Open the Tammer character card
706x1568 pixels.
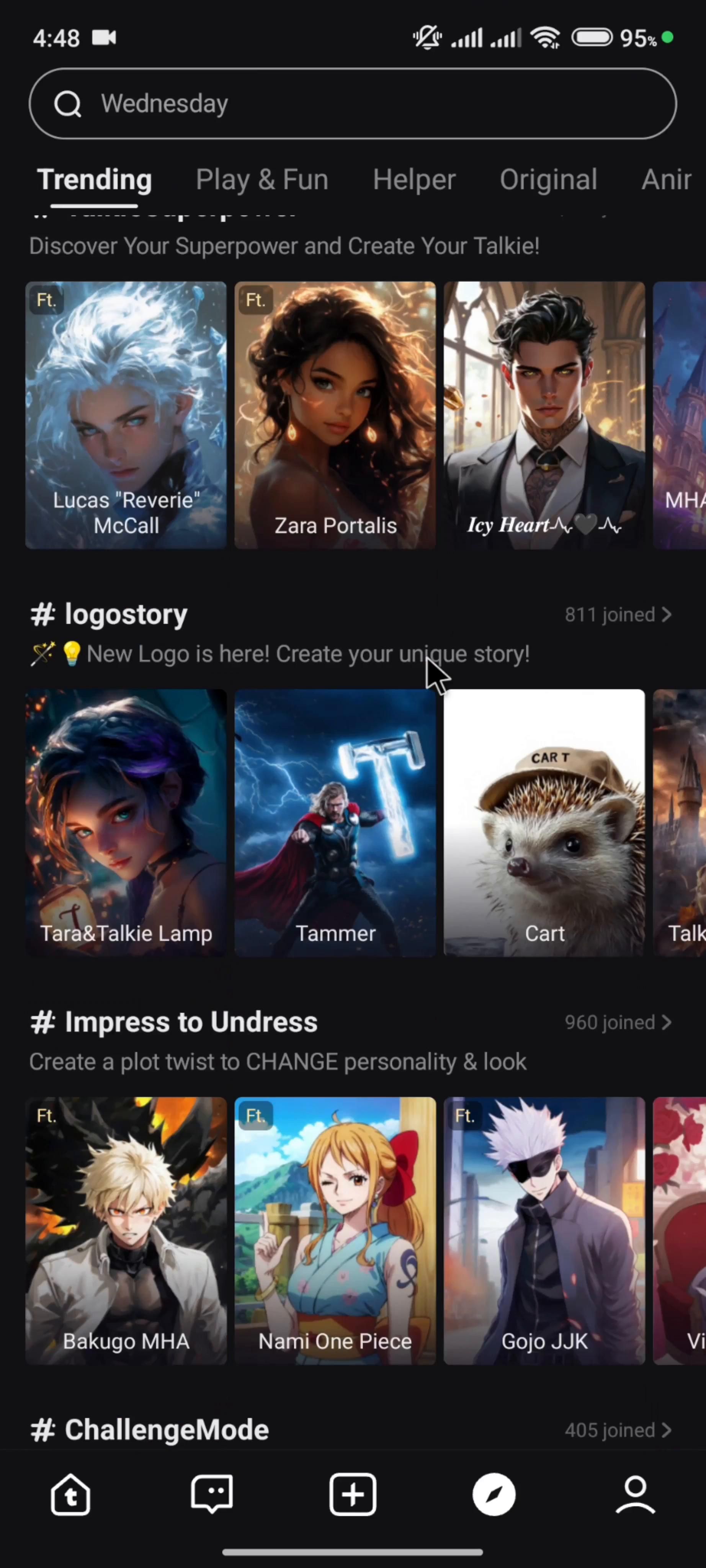click(335, 822)
